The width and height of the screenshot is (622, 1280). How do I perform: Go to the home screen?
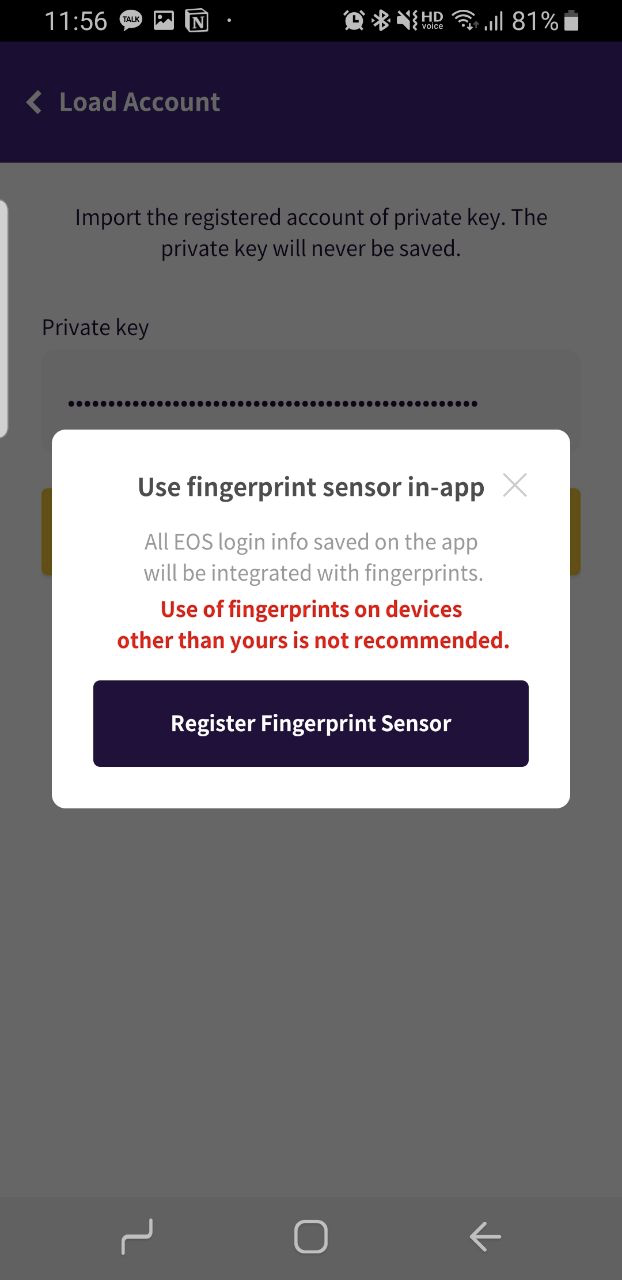coord(311,1237)
